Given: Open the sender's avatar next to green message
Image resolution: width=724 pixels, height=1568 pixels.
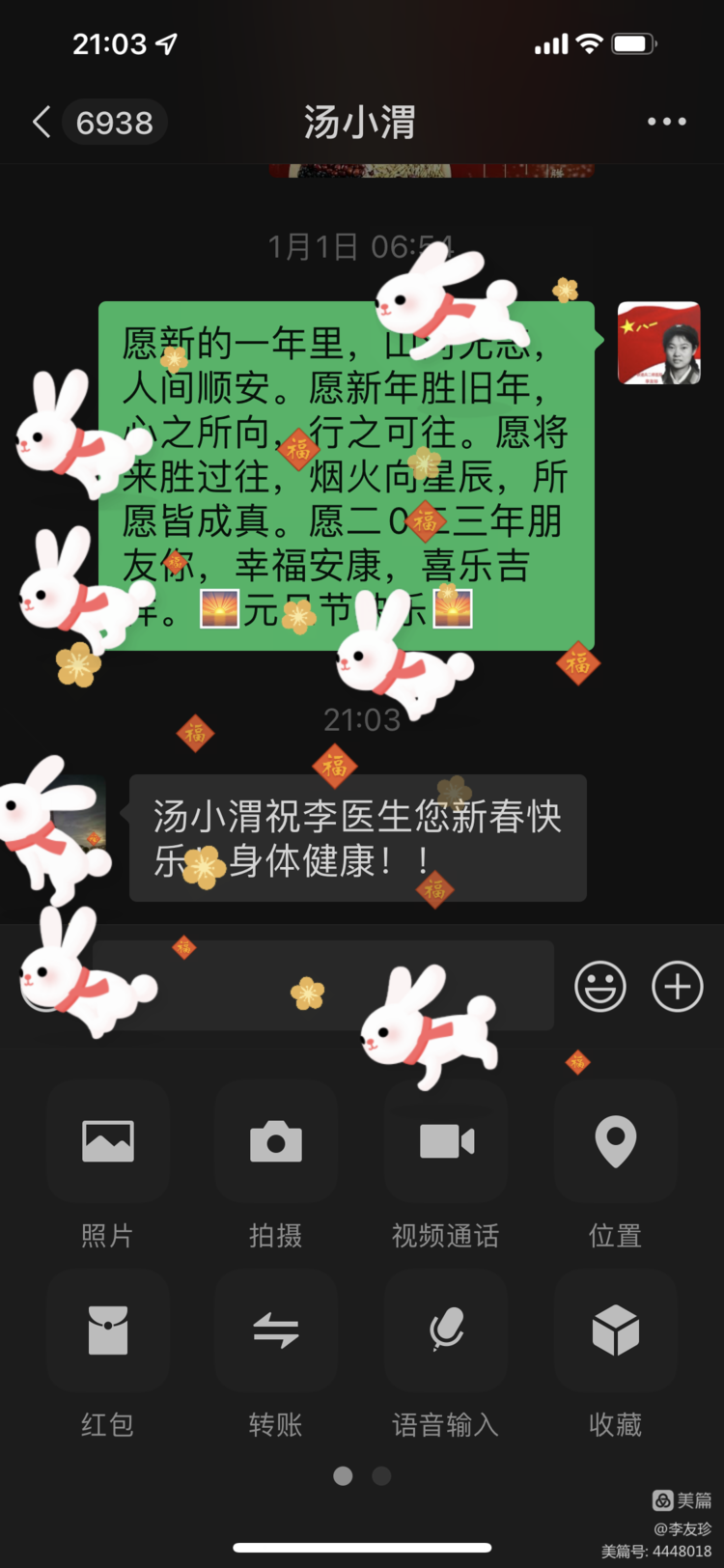Looking at the screenshot, I should 659,343.
